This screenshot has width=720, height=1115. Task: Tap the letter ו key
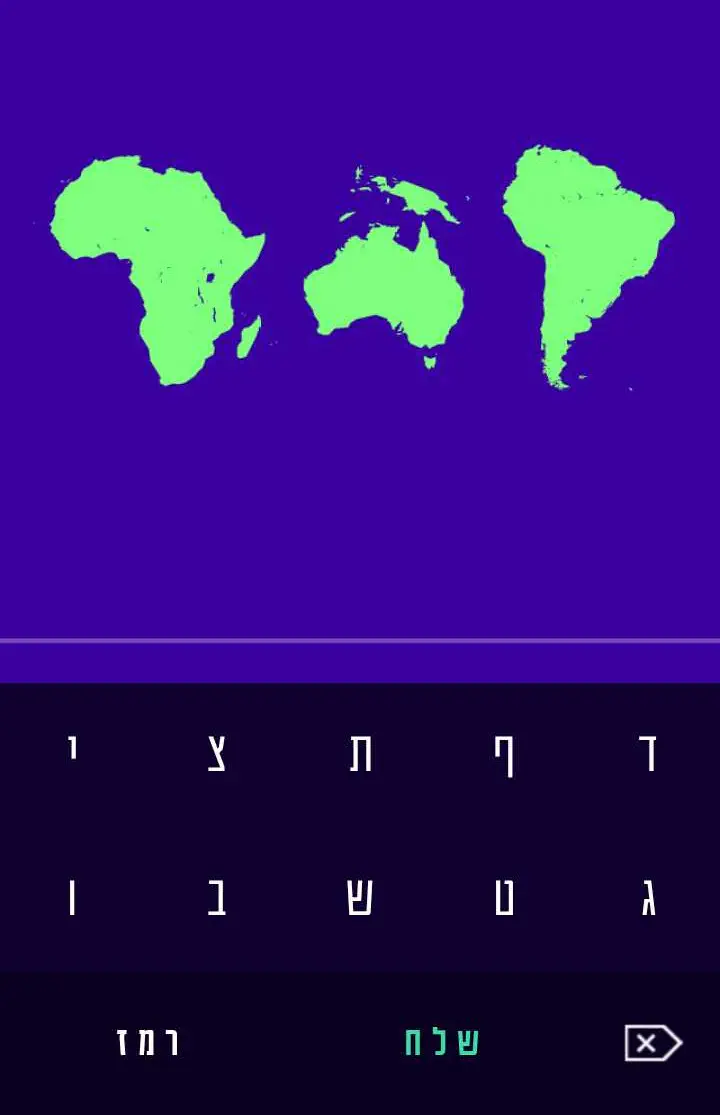(72, 898)
